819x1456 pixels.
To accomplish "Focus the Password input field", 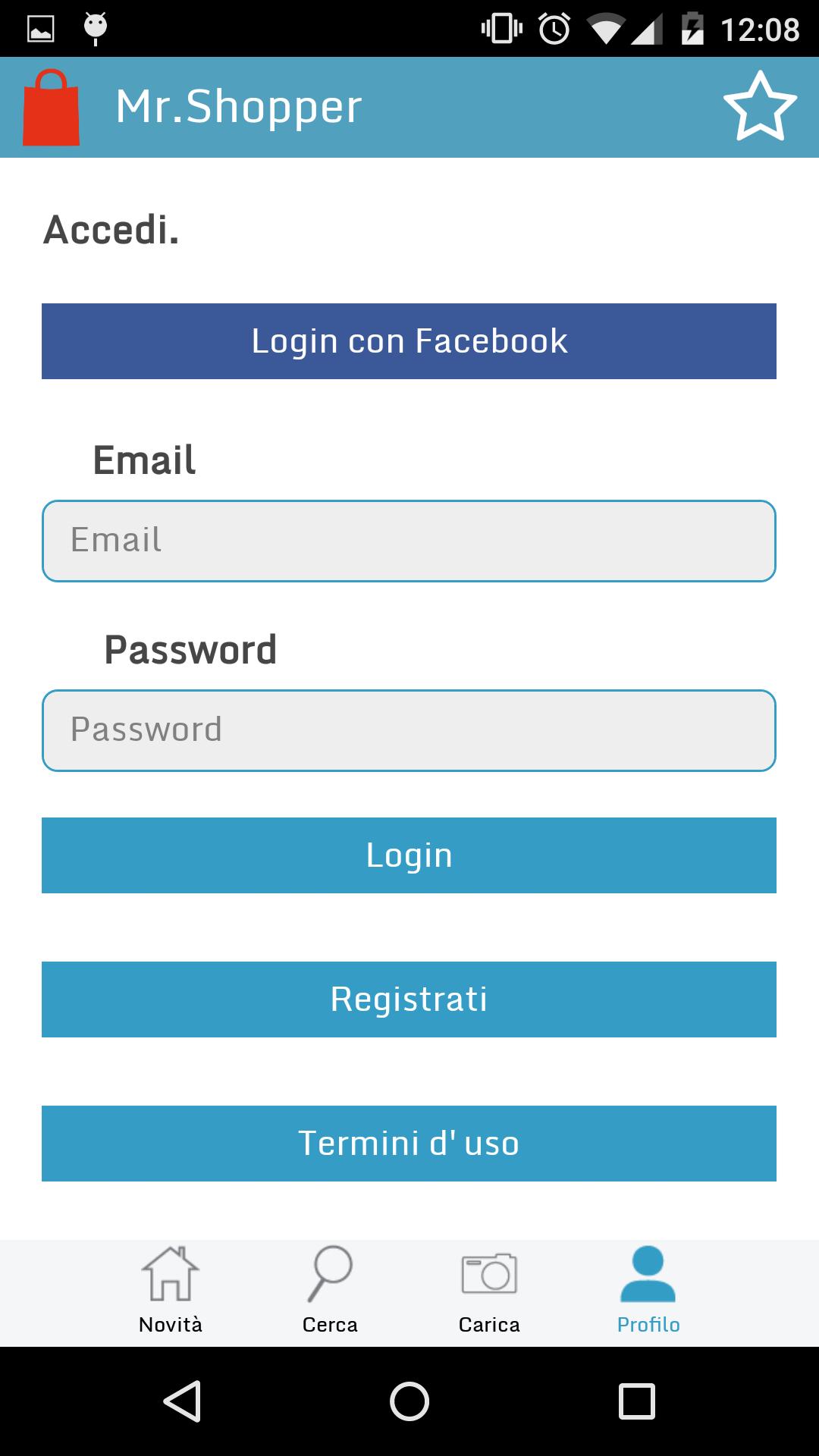I will pyautogui.click(x=409, y=730).
